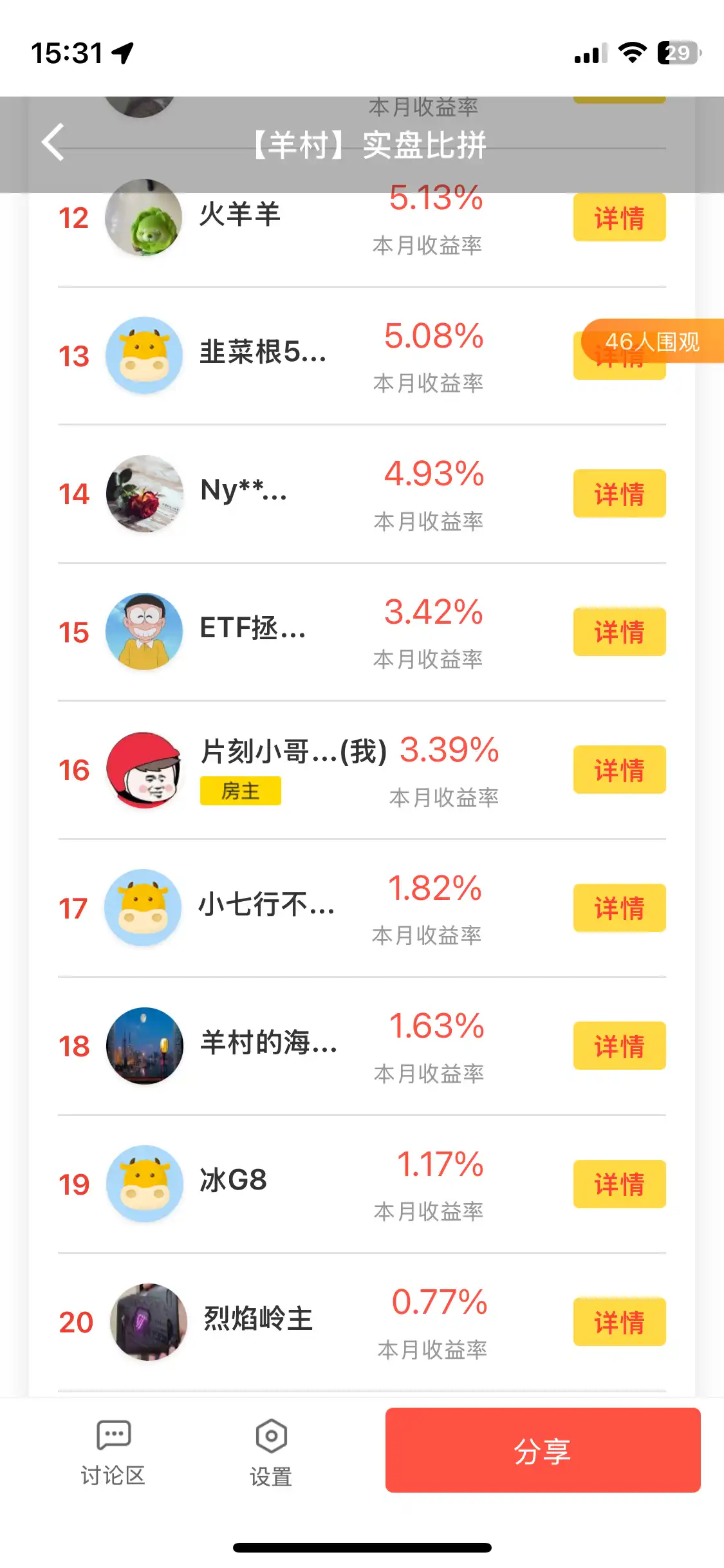Show 详情 for 片刻小哥
Viewport: 724px width, 1568px height.
click(619, 770)
